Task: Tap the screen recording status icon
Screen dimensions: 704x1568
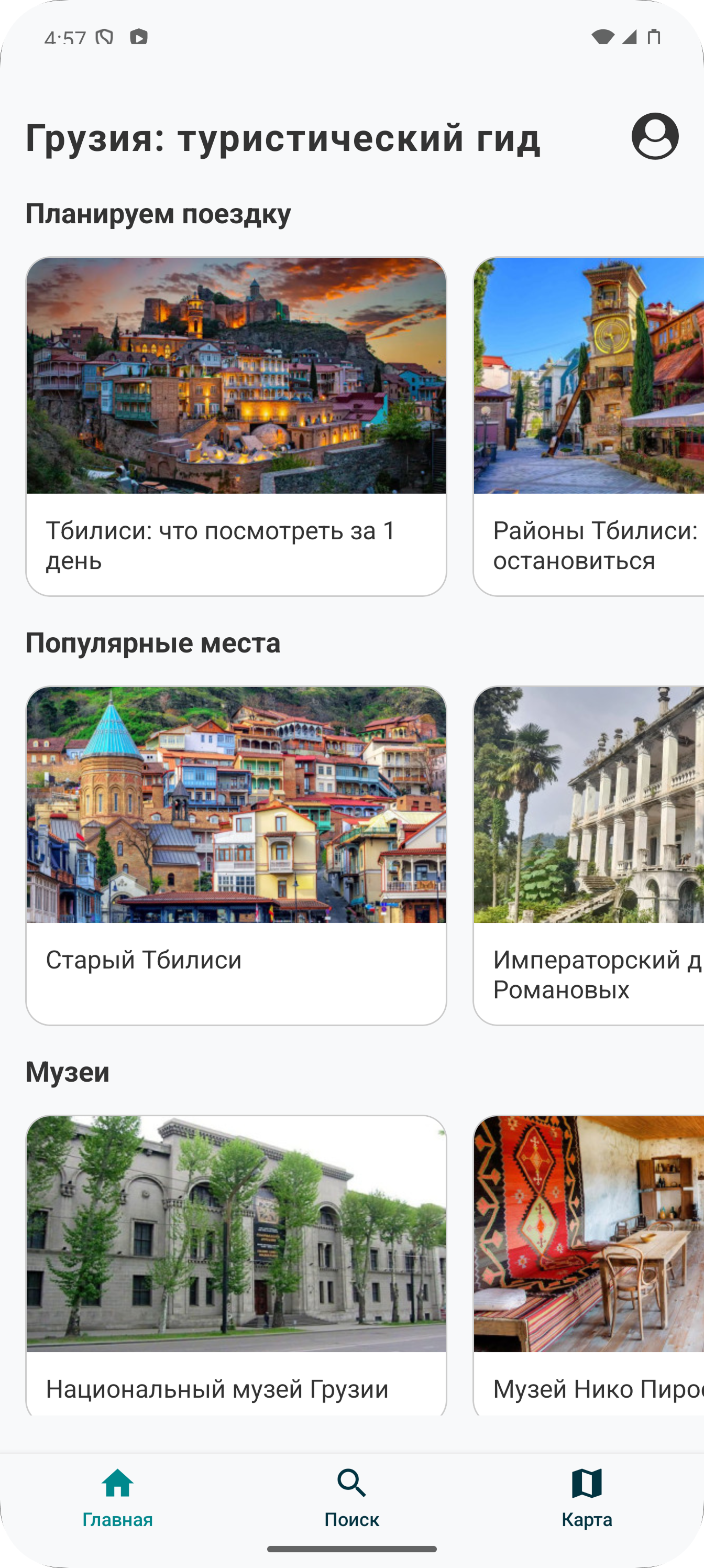Action: coord(138,36)
